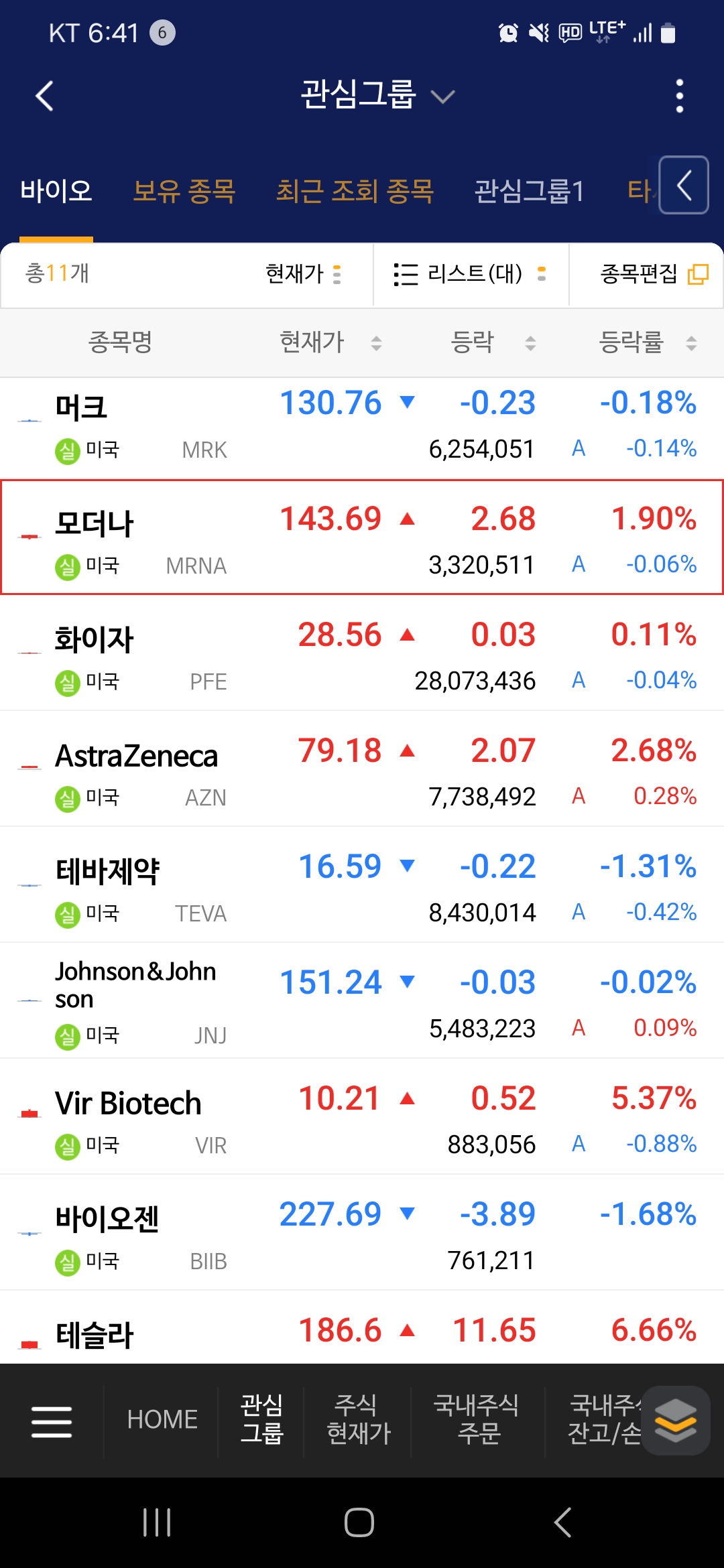Sort the list by 등락률 column
The width and height of the screenshot is (724, 1568).
648,342
